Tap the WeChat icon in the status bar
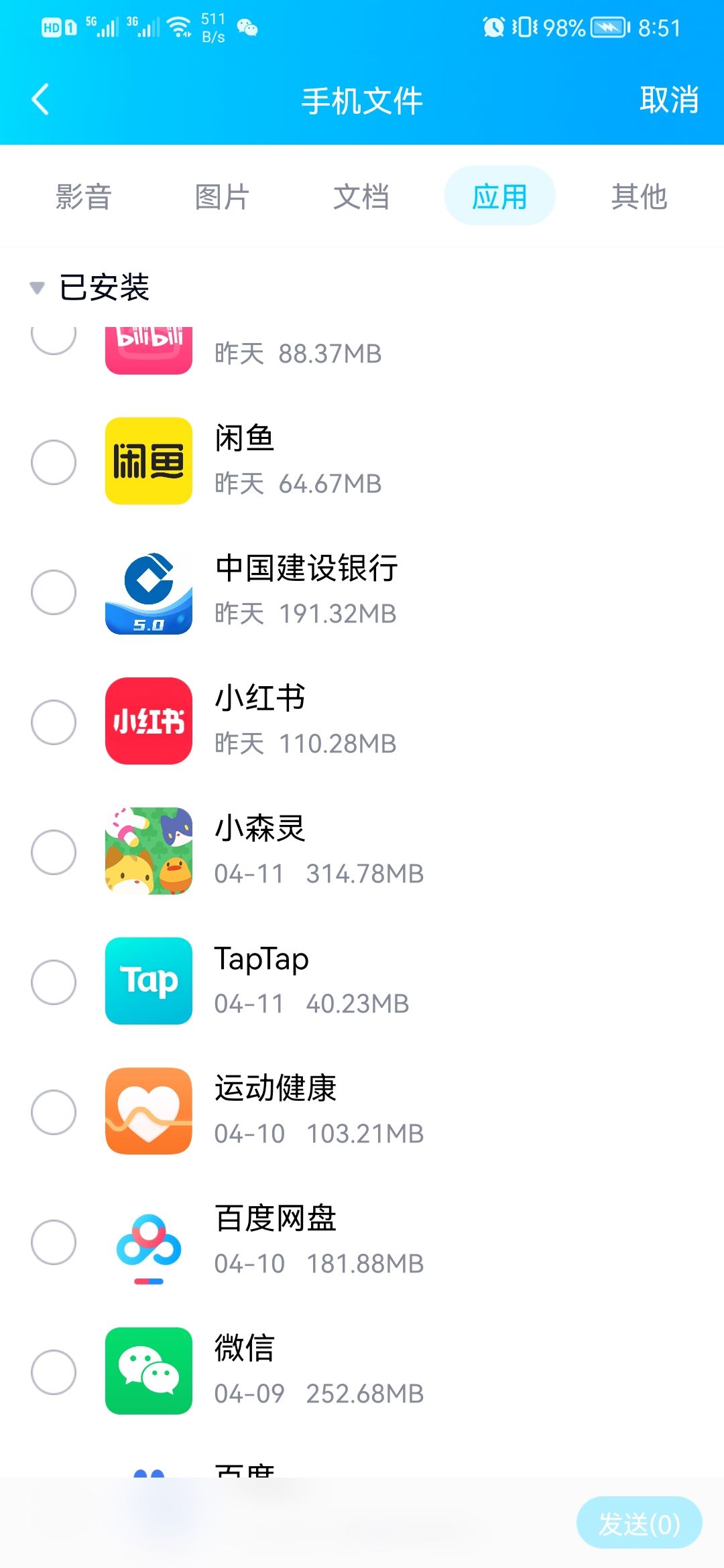This screenshot has height=1568, width=724. [248, 28]
